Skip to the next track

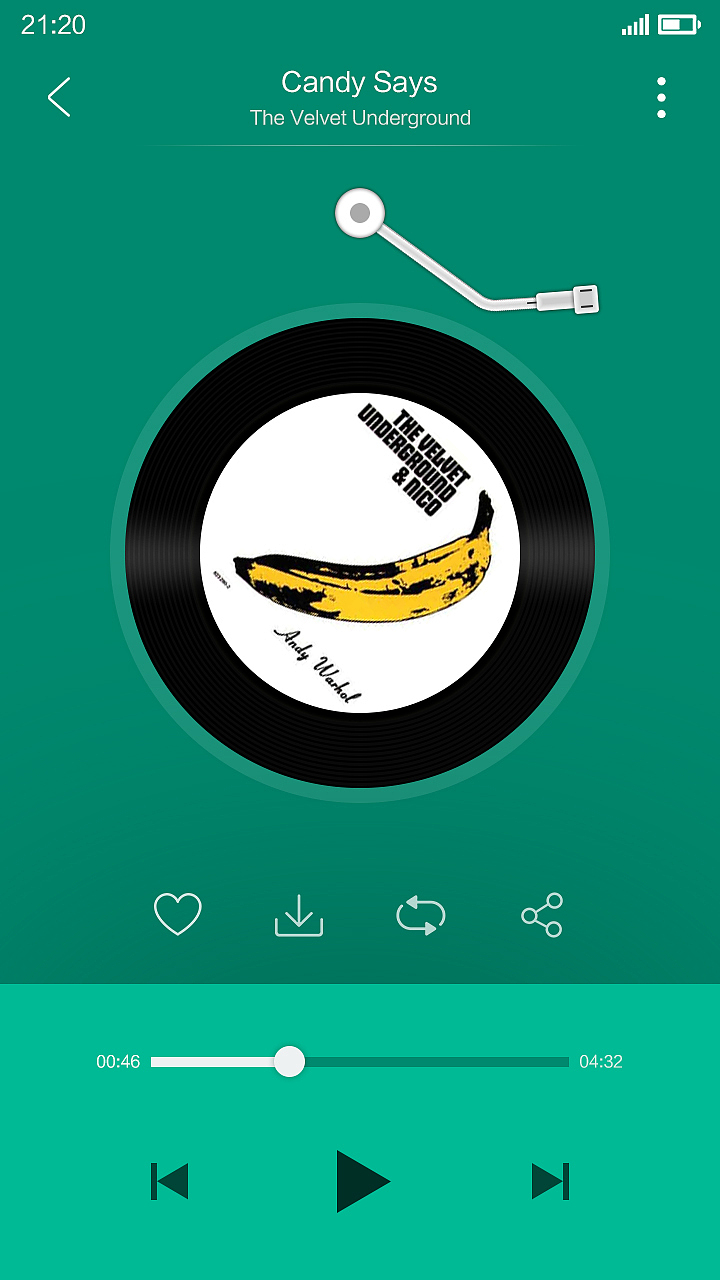click(550, 1181)
